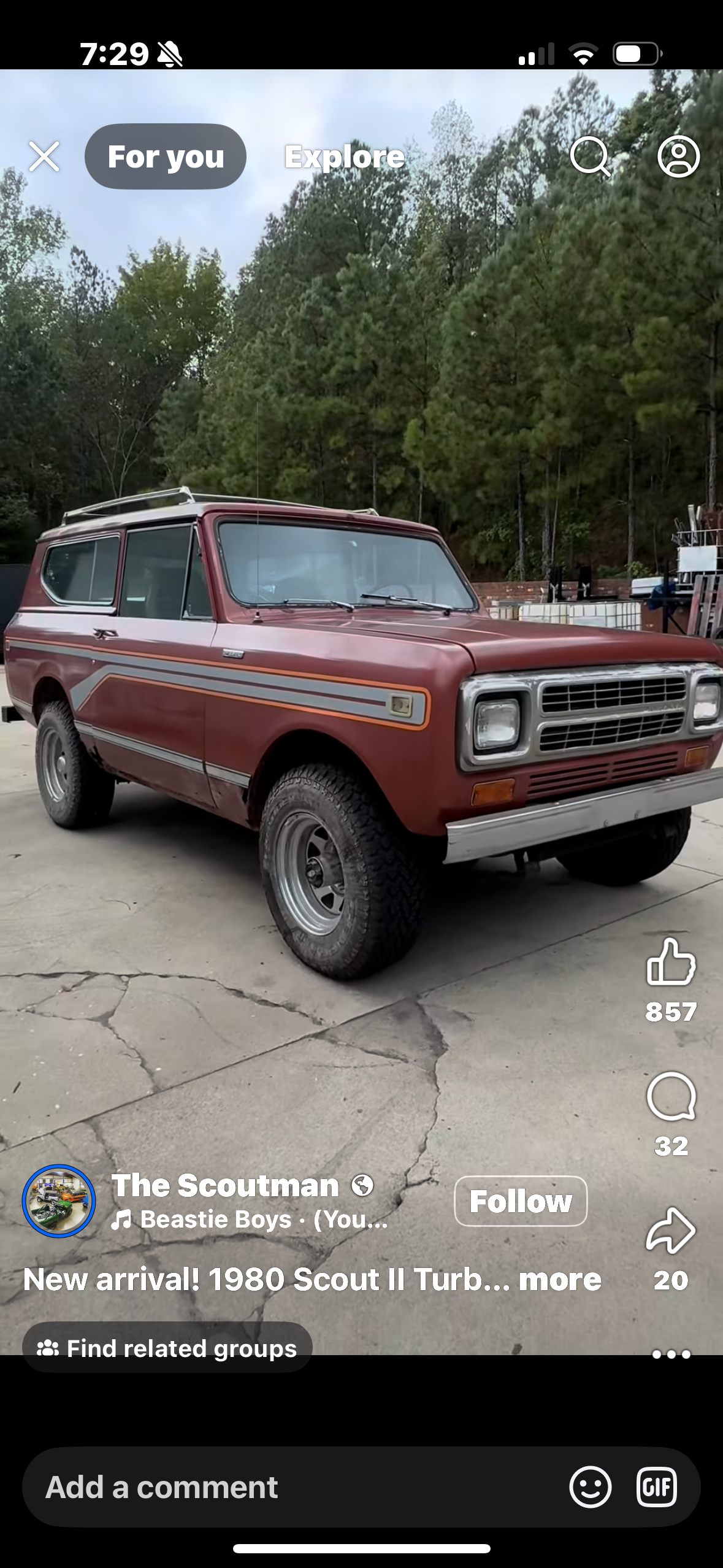Open The Scoutman's profile picture

[x=59, y=1201]
